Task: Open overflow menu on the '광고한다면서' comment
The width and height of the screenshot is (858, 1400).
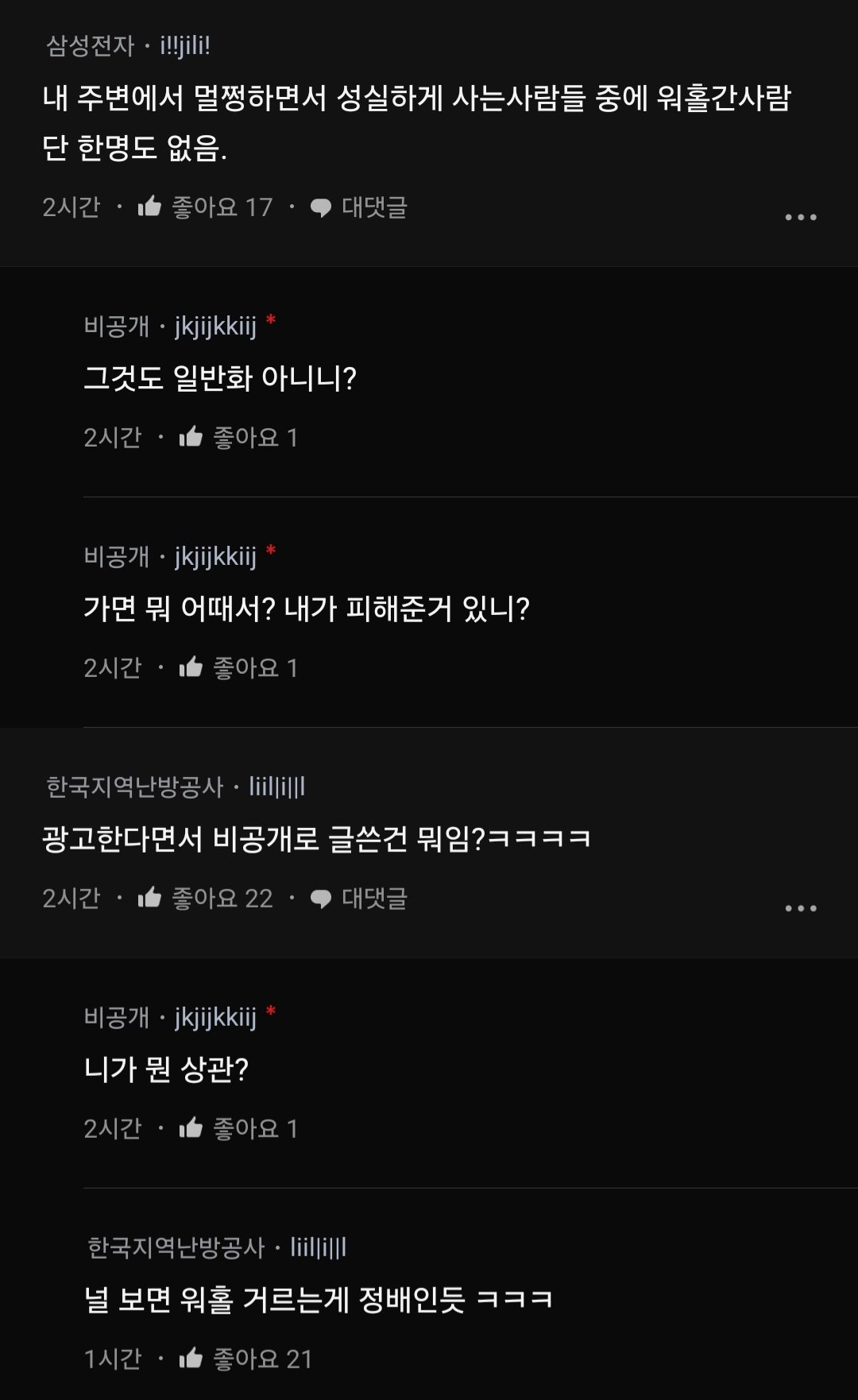Action: coord(800,908)
